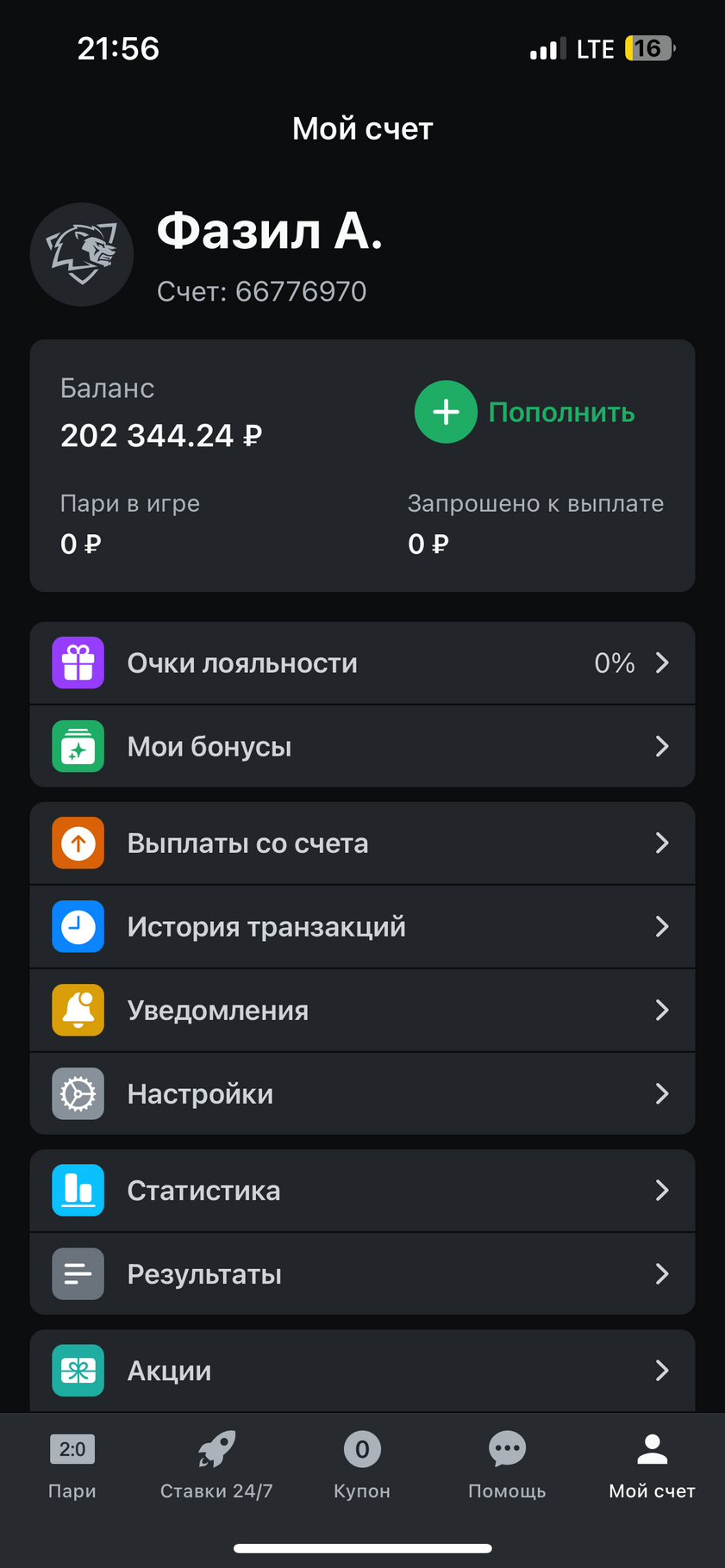The image size is (725, 1568).
Task: Open Мои бонусы
Action: 362,746
